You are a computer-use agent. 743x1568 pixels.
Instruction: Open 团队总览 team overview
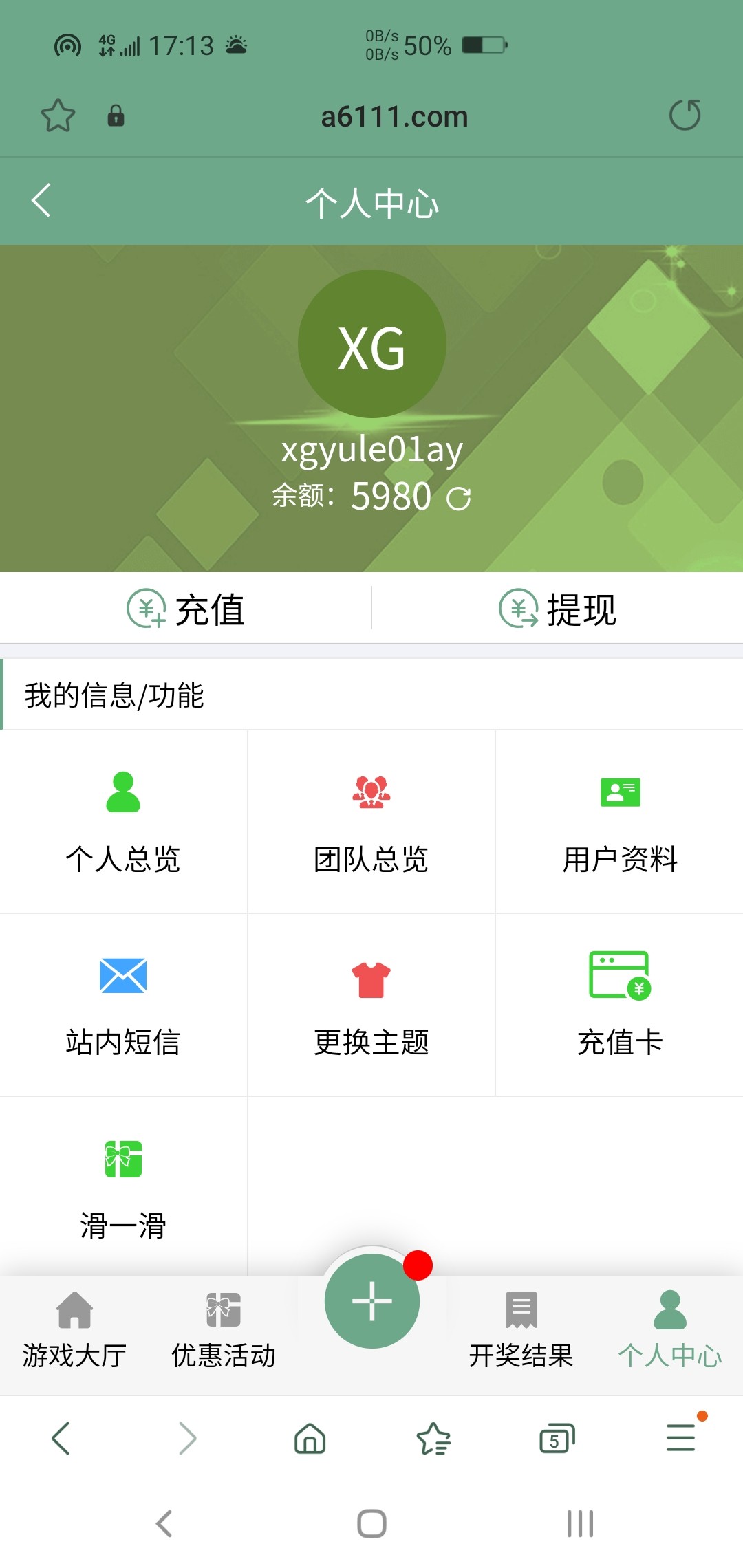(x=371, y=822)
